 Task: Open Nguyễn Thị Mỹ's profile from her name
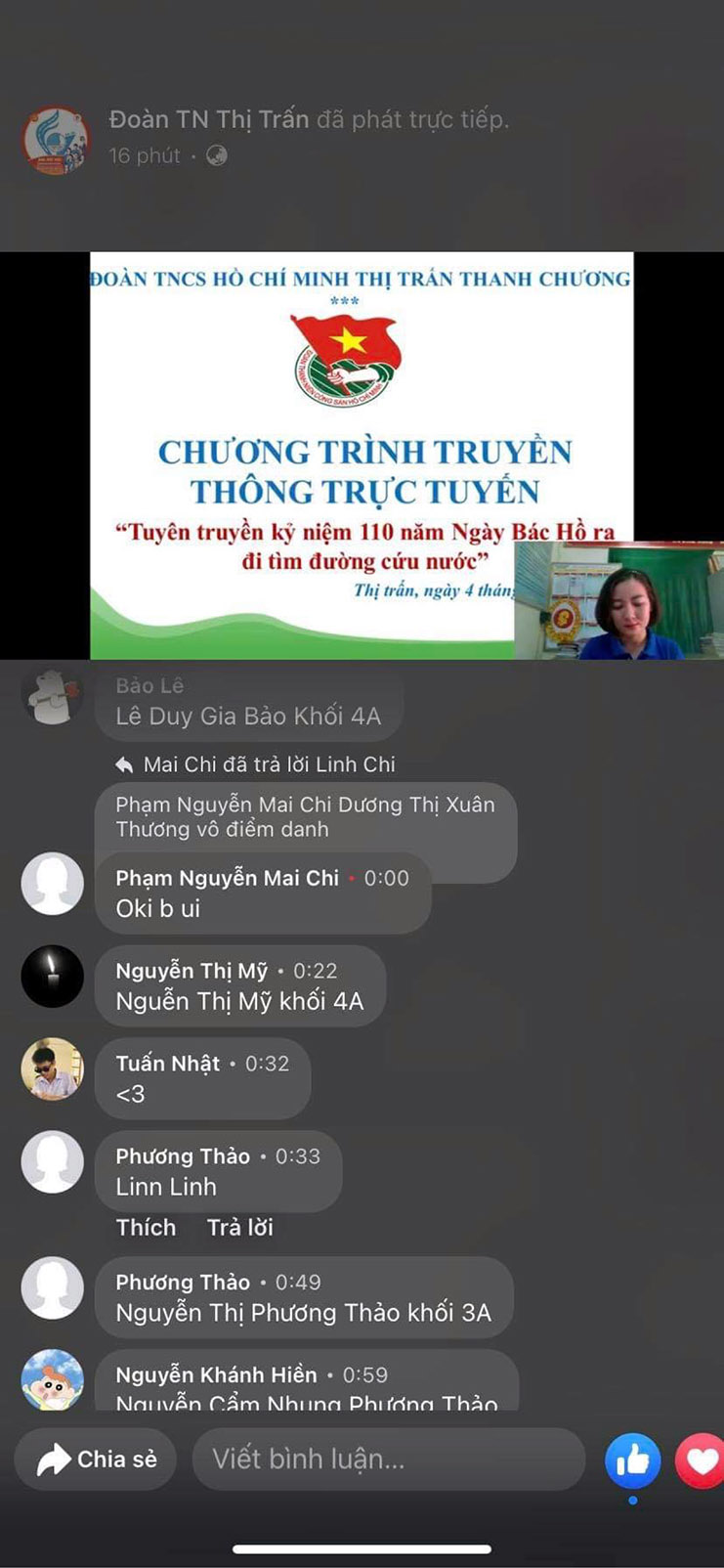point(191,971)
